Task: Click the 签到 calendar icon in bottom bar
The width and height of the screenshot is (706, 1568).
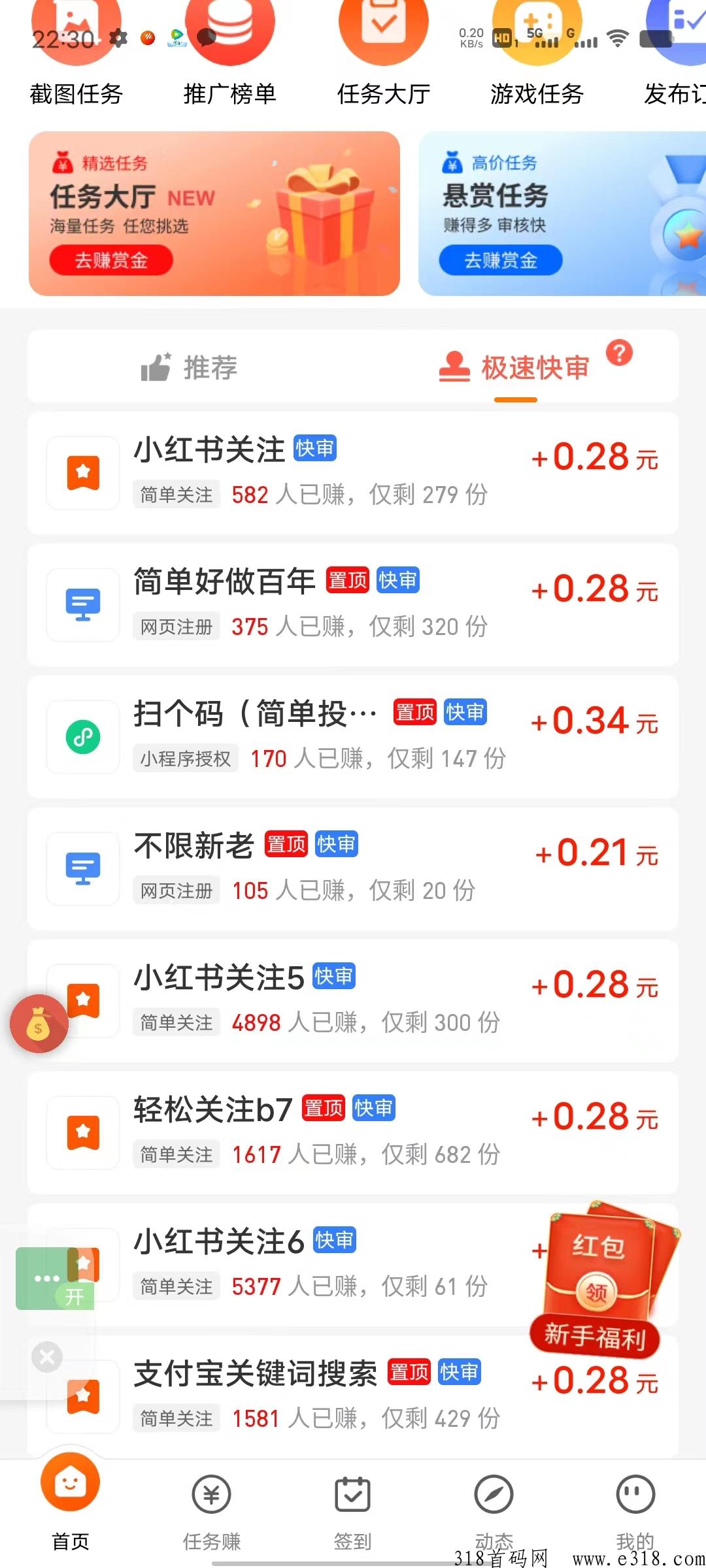Action: [352, 1495]
